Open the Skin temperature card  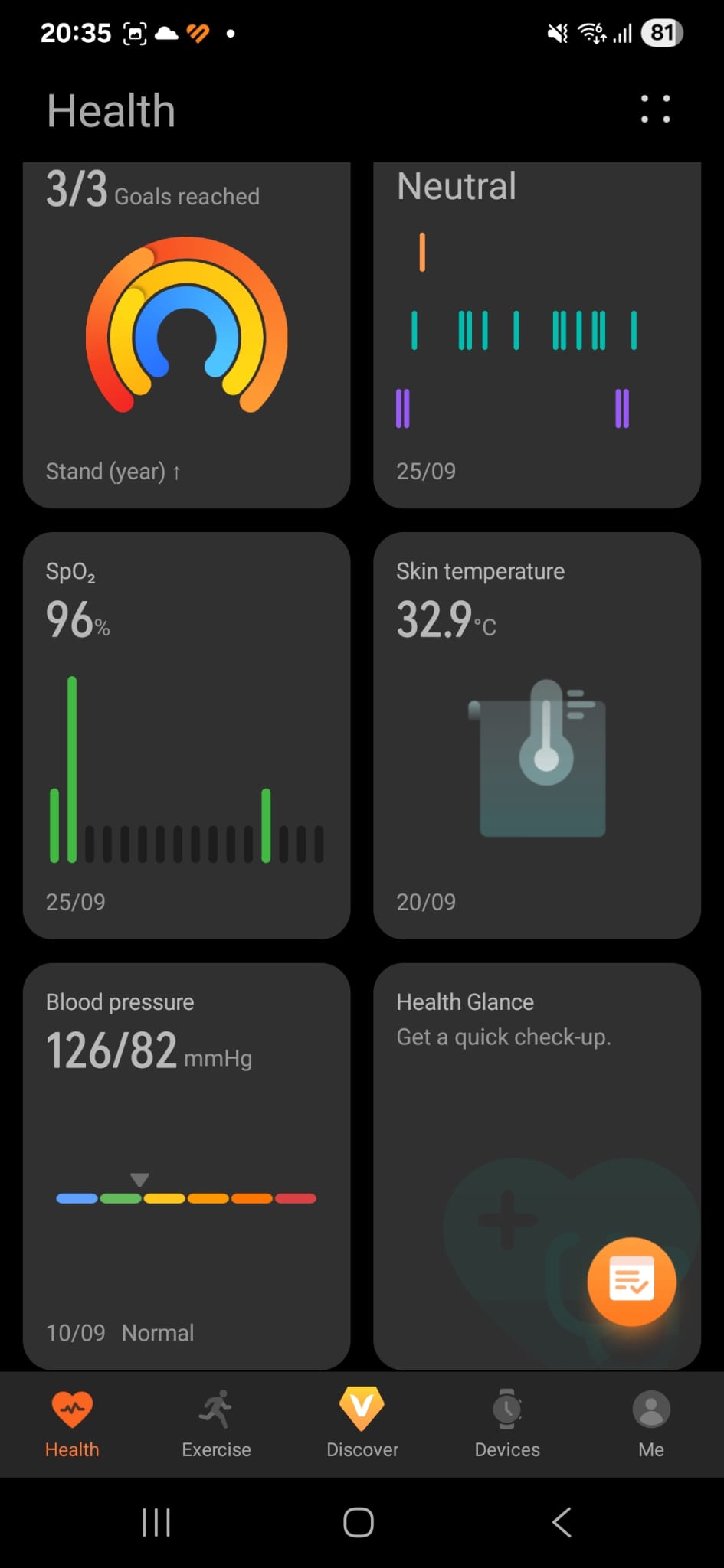536,735
